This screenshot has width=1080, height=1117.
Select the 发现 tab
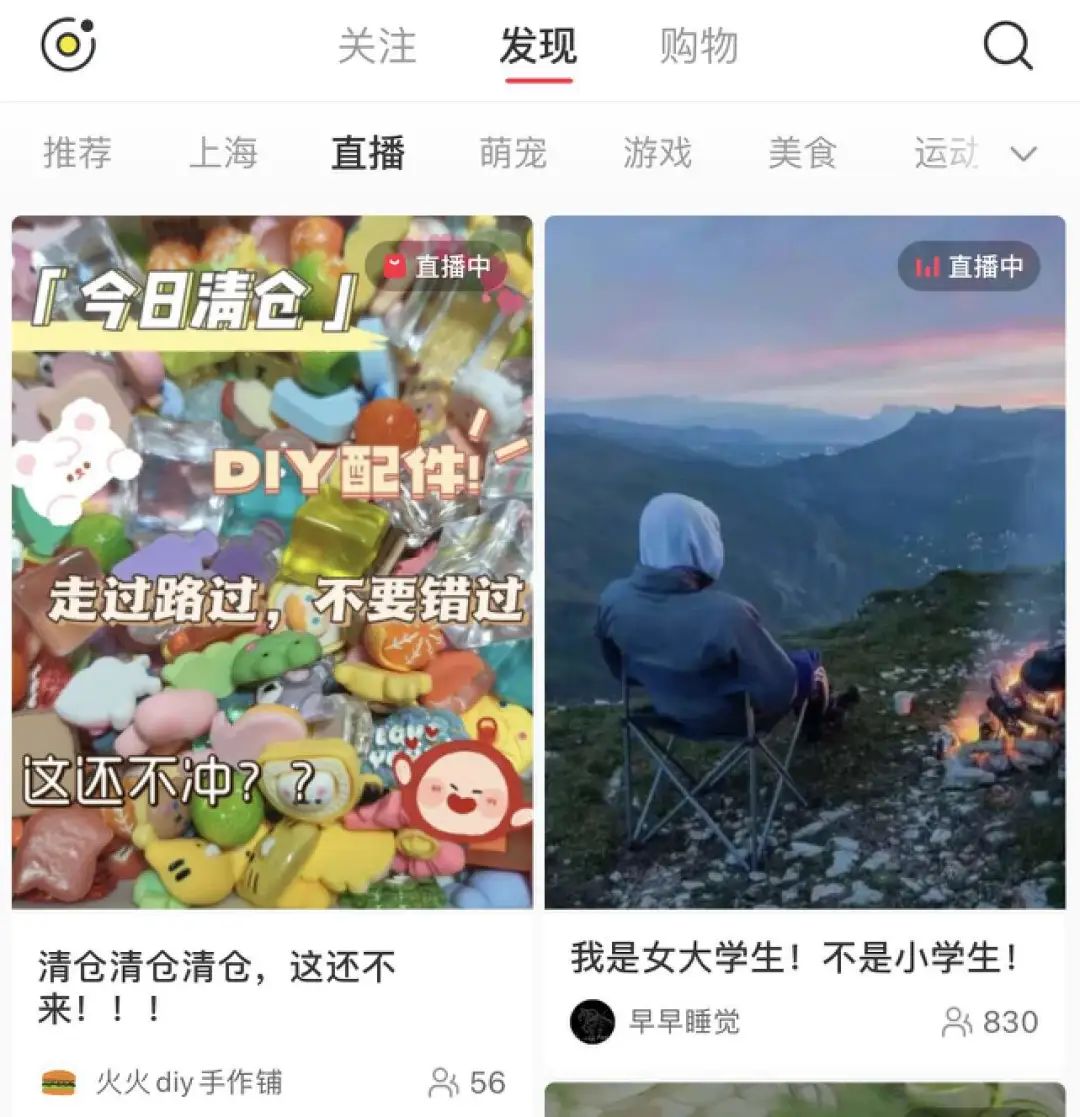coord(538,47)
